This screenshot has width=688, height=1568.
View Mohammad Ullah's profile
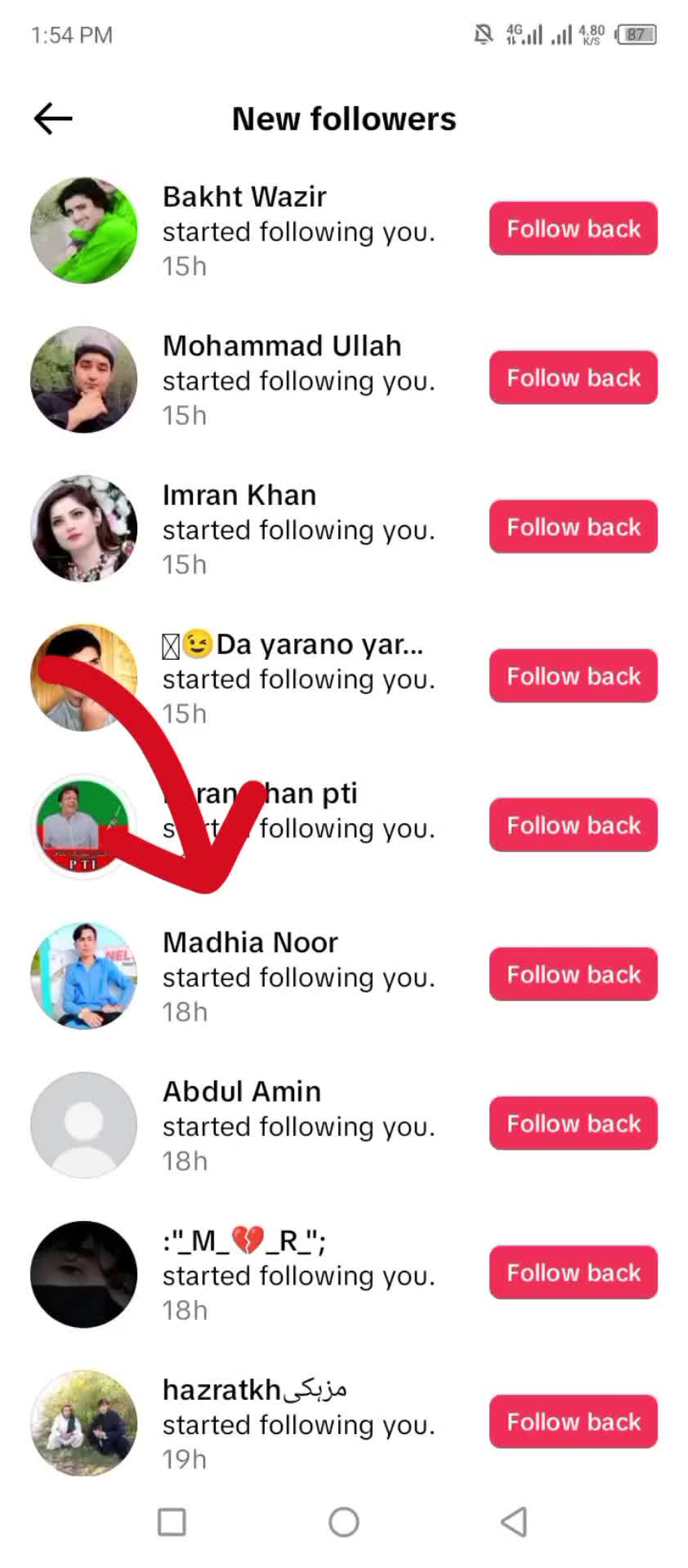pos(84,380)
